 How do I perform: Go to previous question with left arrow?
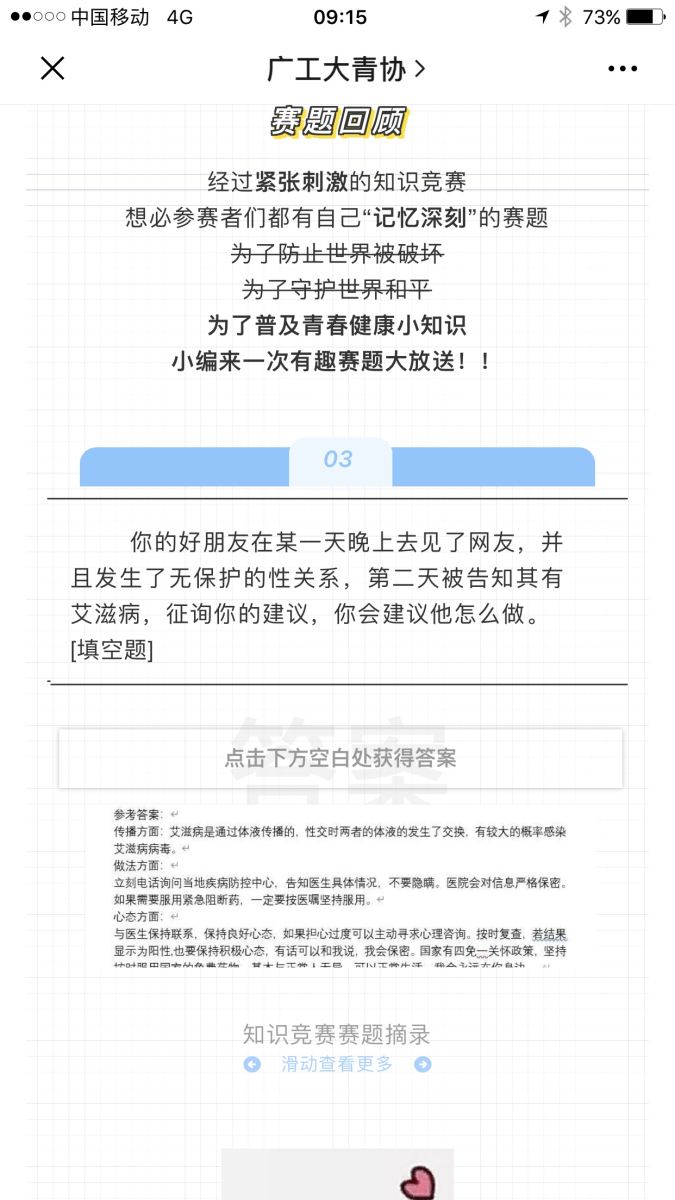pos(252,1064)
